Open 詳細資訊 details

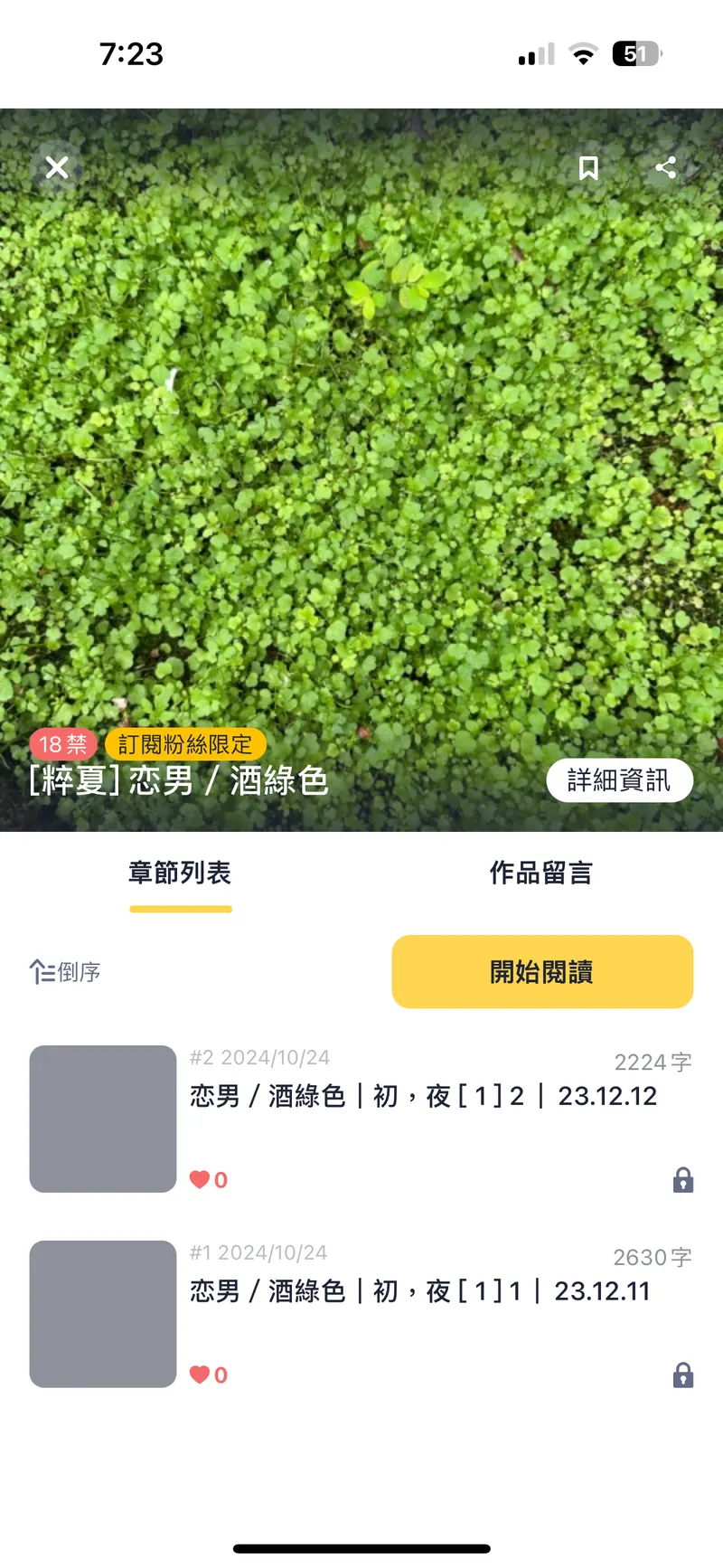619,780
